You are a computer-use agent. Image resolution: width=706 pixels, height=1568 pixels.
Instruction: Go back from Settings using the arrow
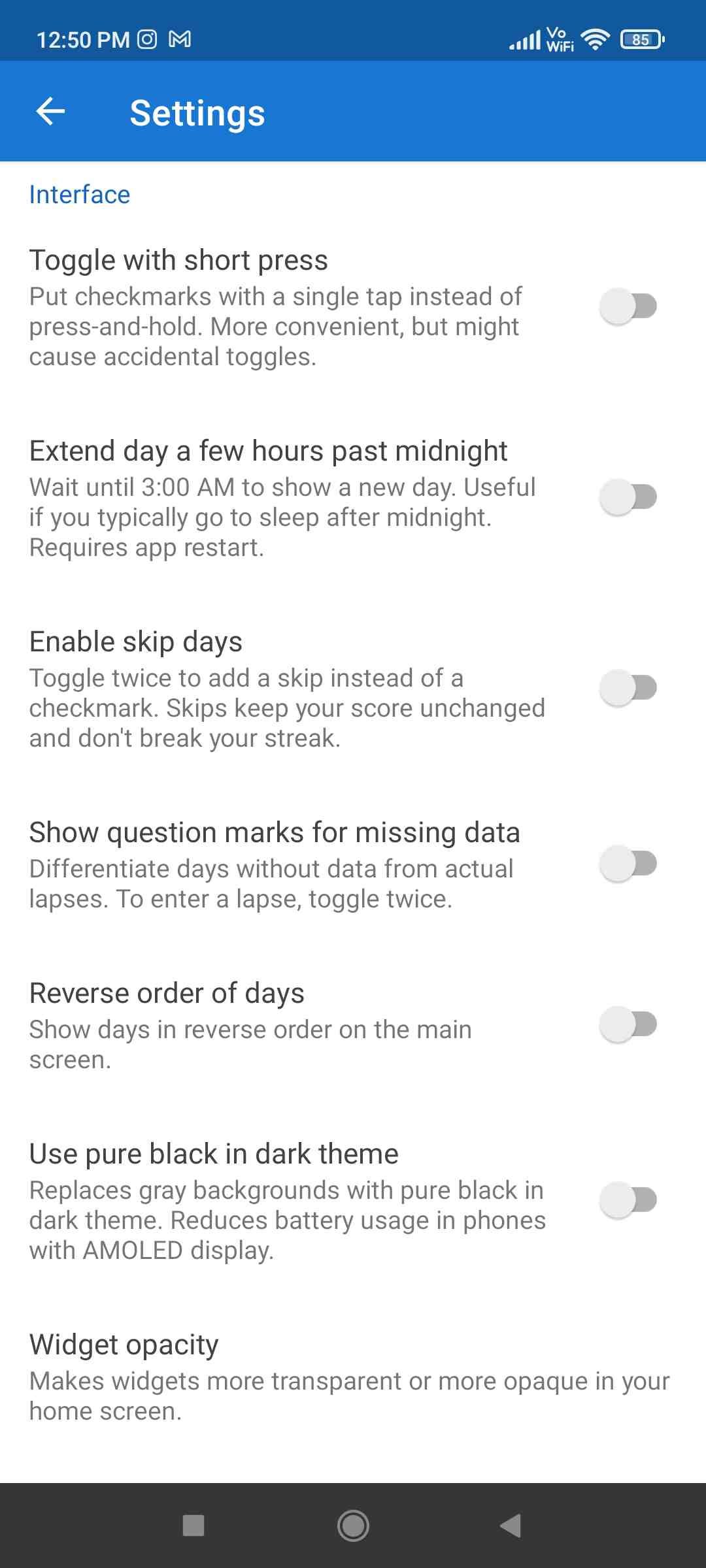pyautogui.click(x=50, y=111)
